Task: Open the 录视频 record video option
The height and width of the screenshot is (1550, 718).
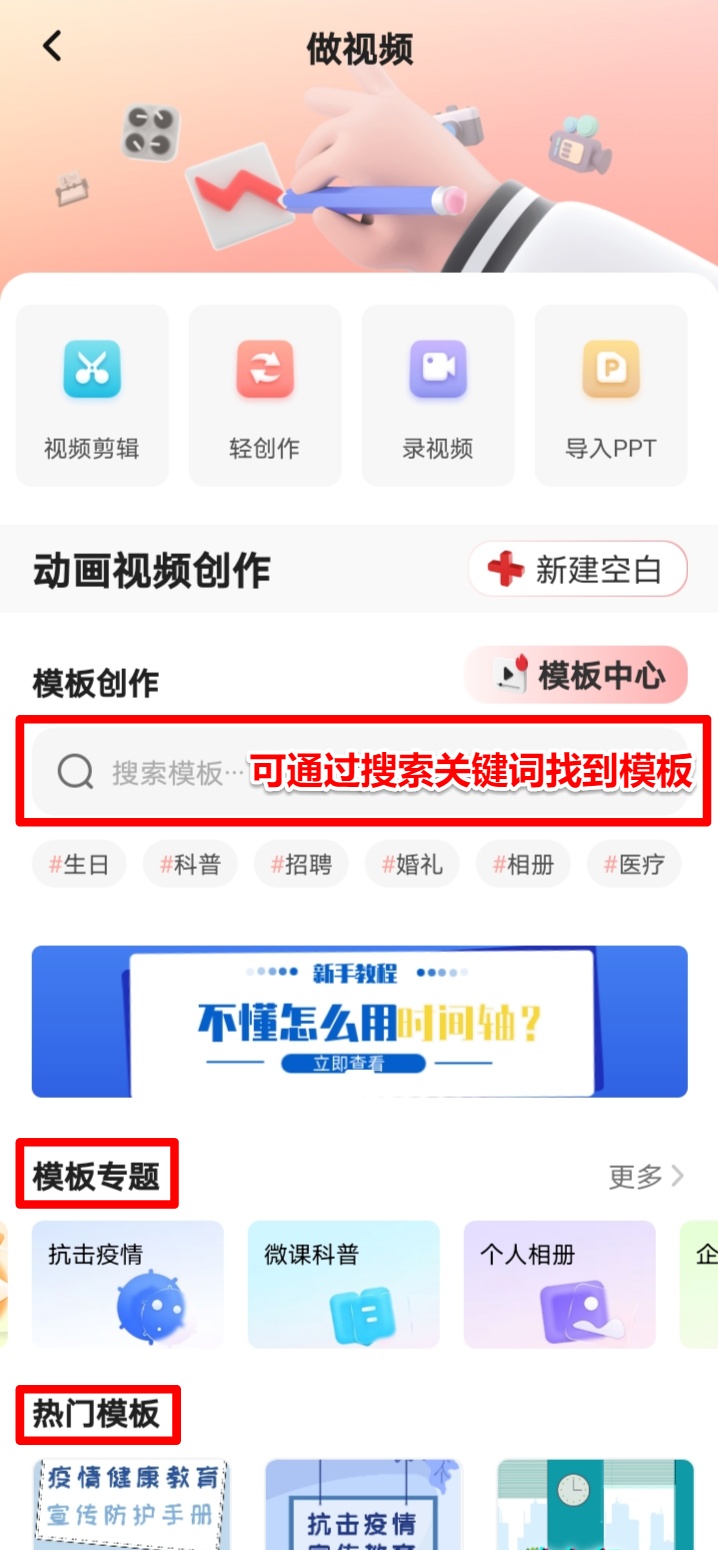Action: pyautogui.click(x=438, y=396)
